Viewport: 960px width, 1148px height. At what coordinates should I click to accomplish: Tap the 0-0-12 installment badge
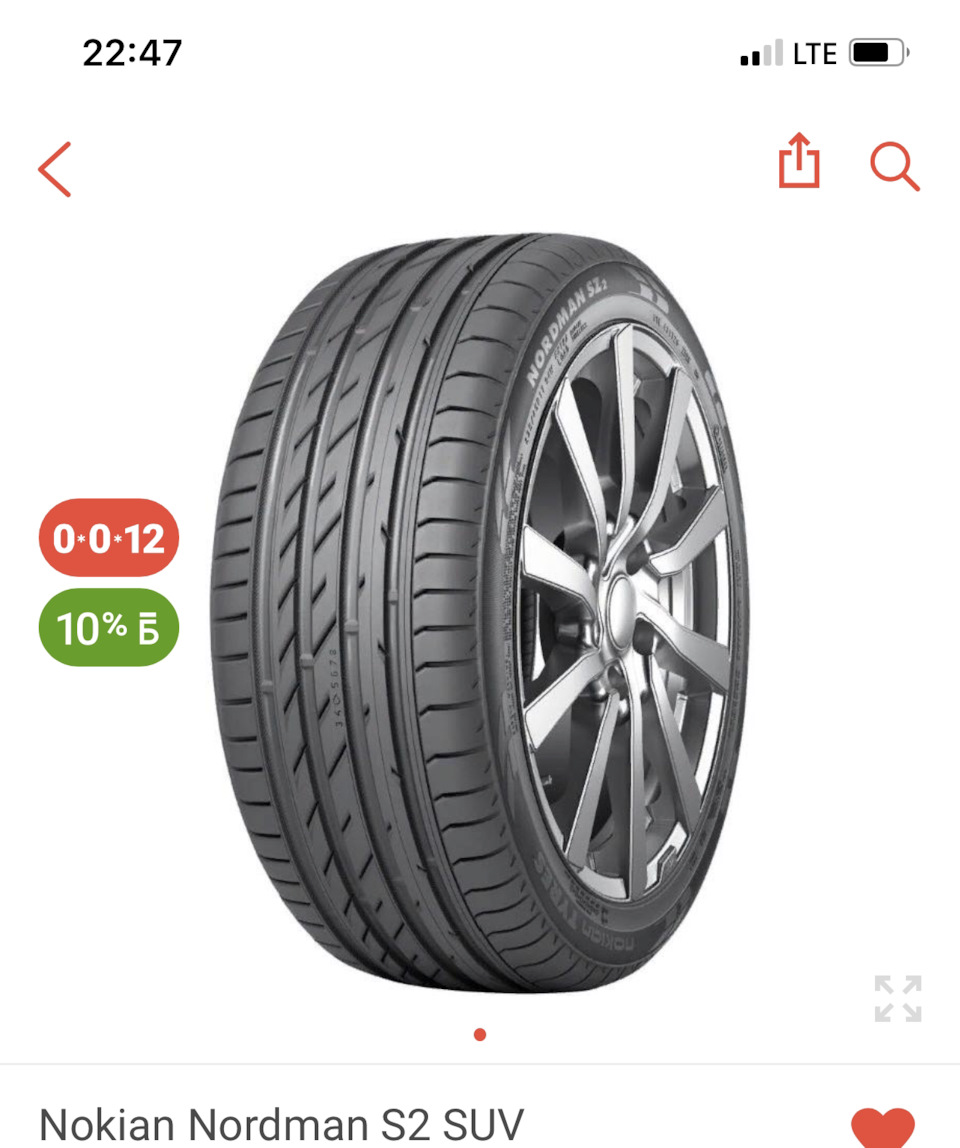pyautogui.click(x=108, y=540)
